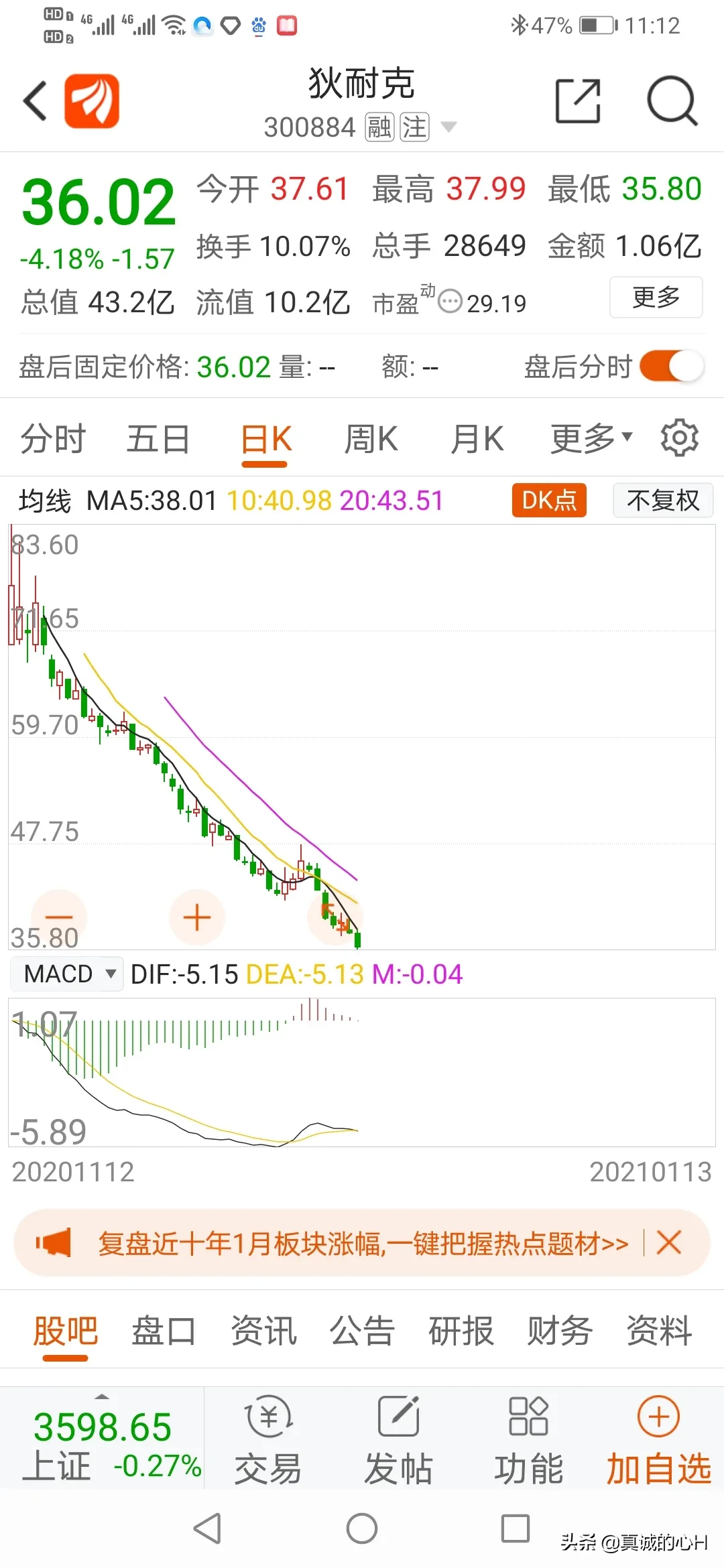Switch to the 分时 chart

coord(53,440)
